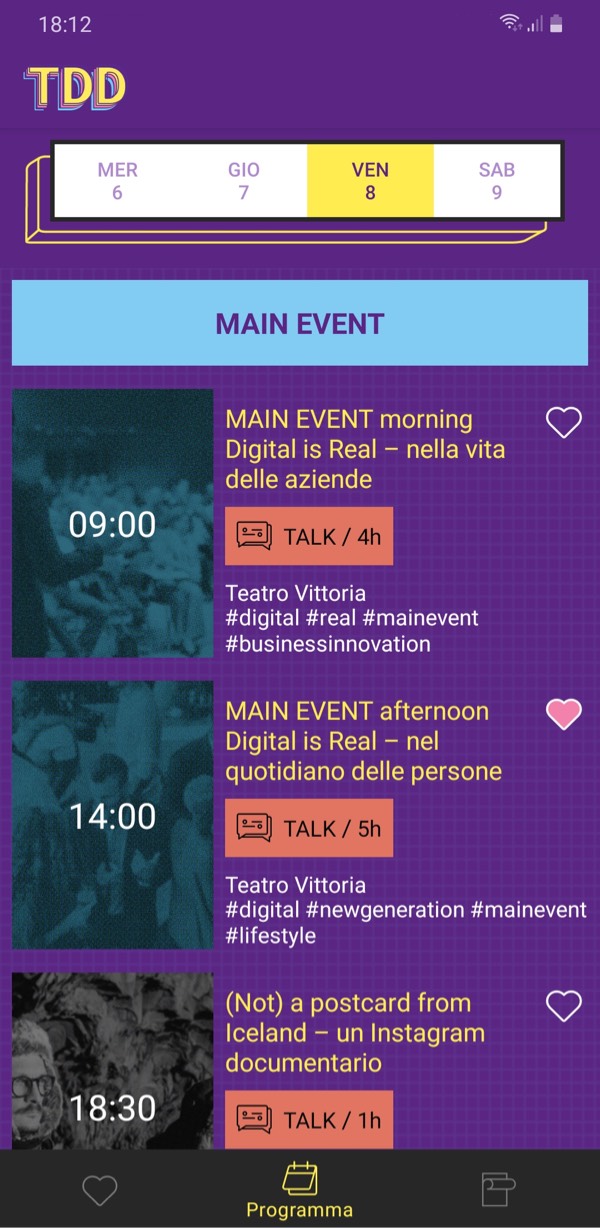Open the tickets tab in bottom bar
This screenshot has height=1228, width=600.
(498, 1189)
